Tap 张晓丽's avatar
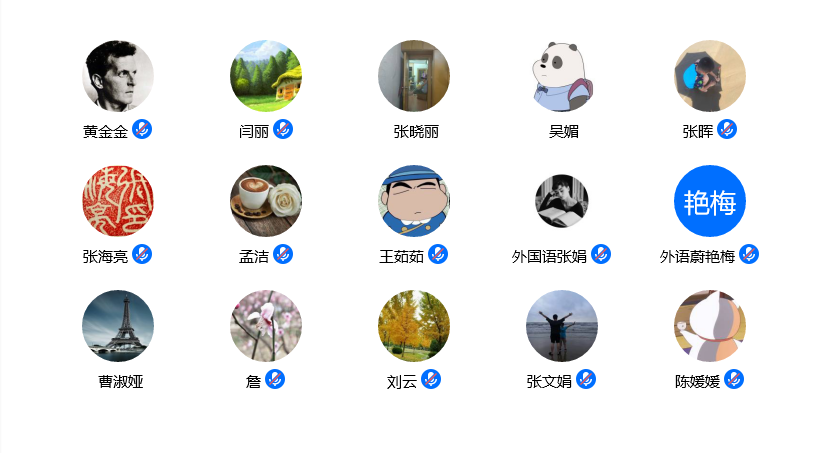This screenshot has height=453, width=835. coord(414,76)
